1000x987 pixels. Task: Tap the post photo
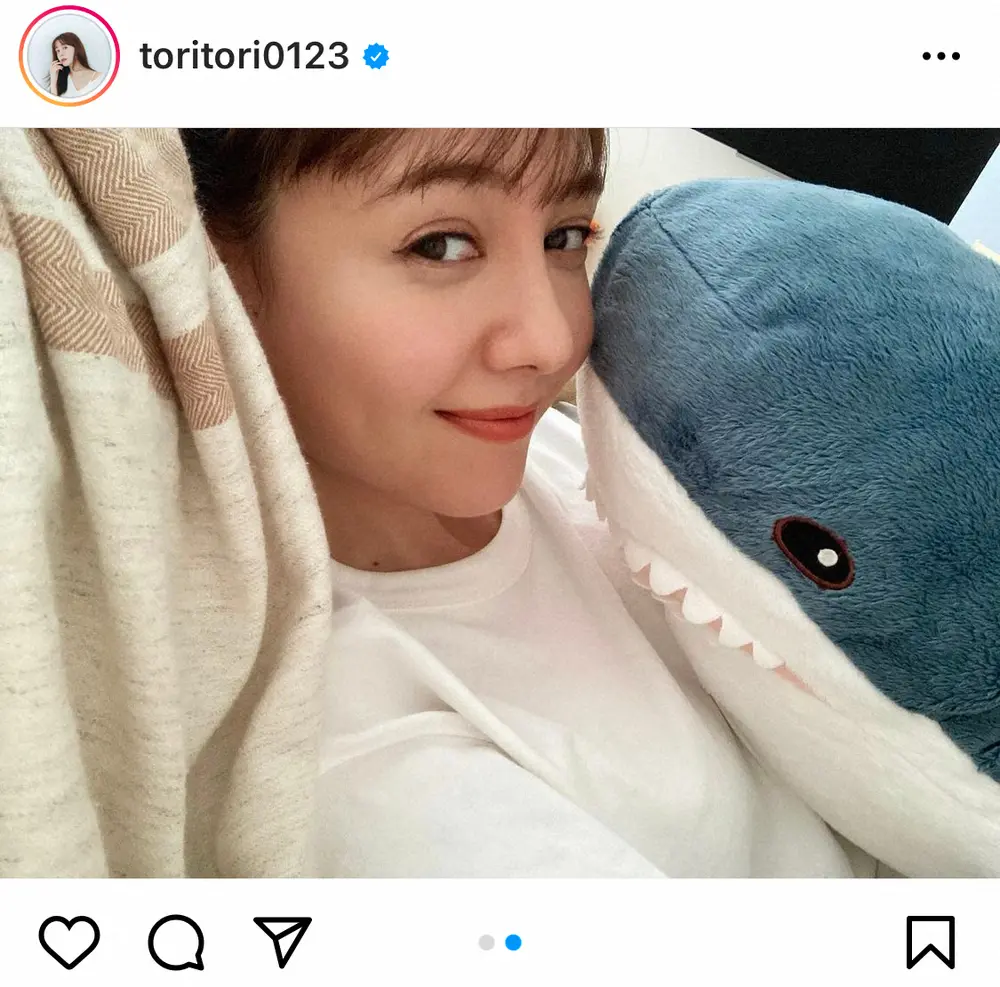pyautogui.click(x=500, y=502)
